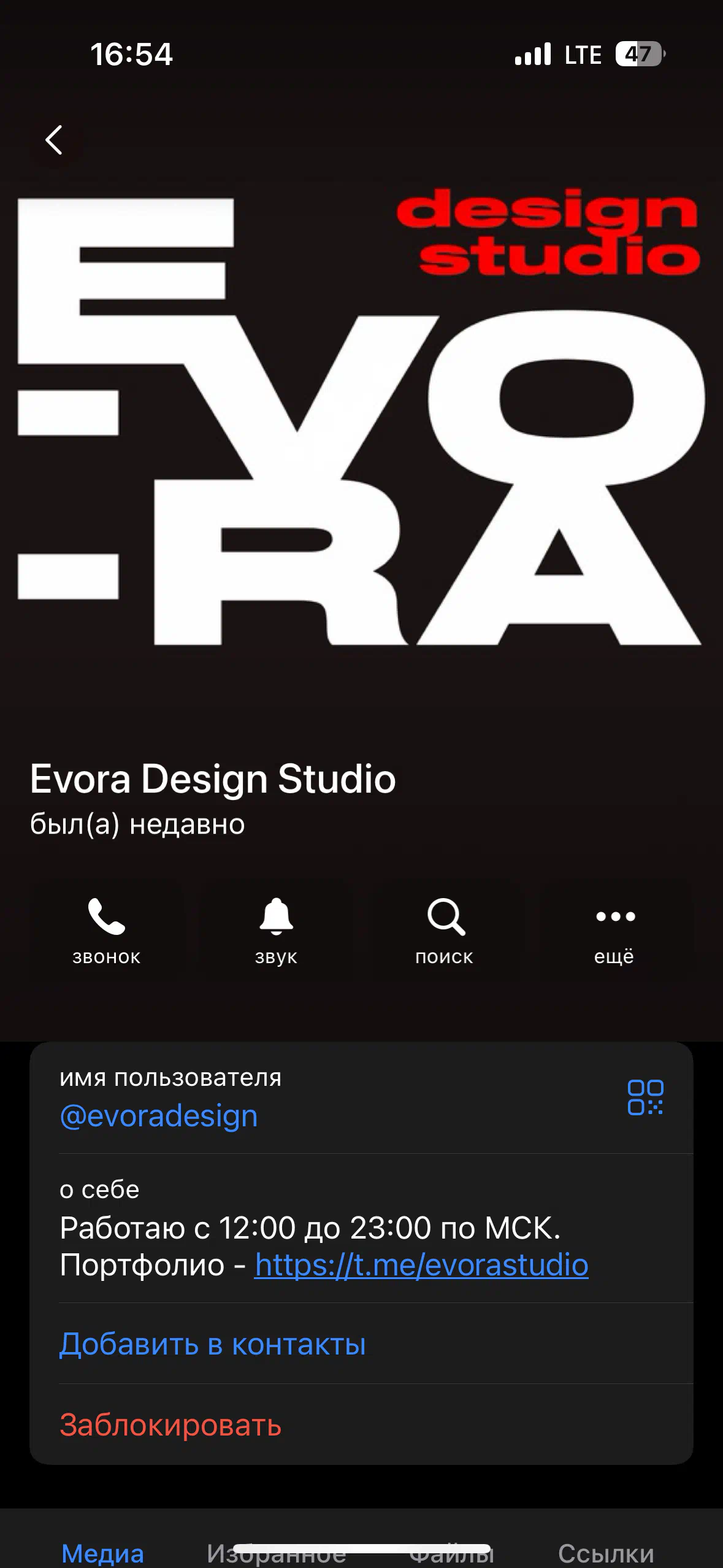This screenshot has height=1568, width=723.
Task: Go back using the top-left arrow
Action: (x=54, y=140)
